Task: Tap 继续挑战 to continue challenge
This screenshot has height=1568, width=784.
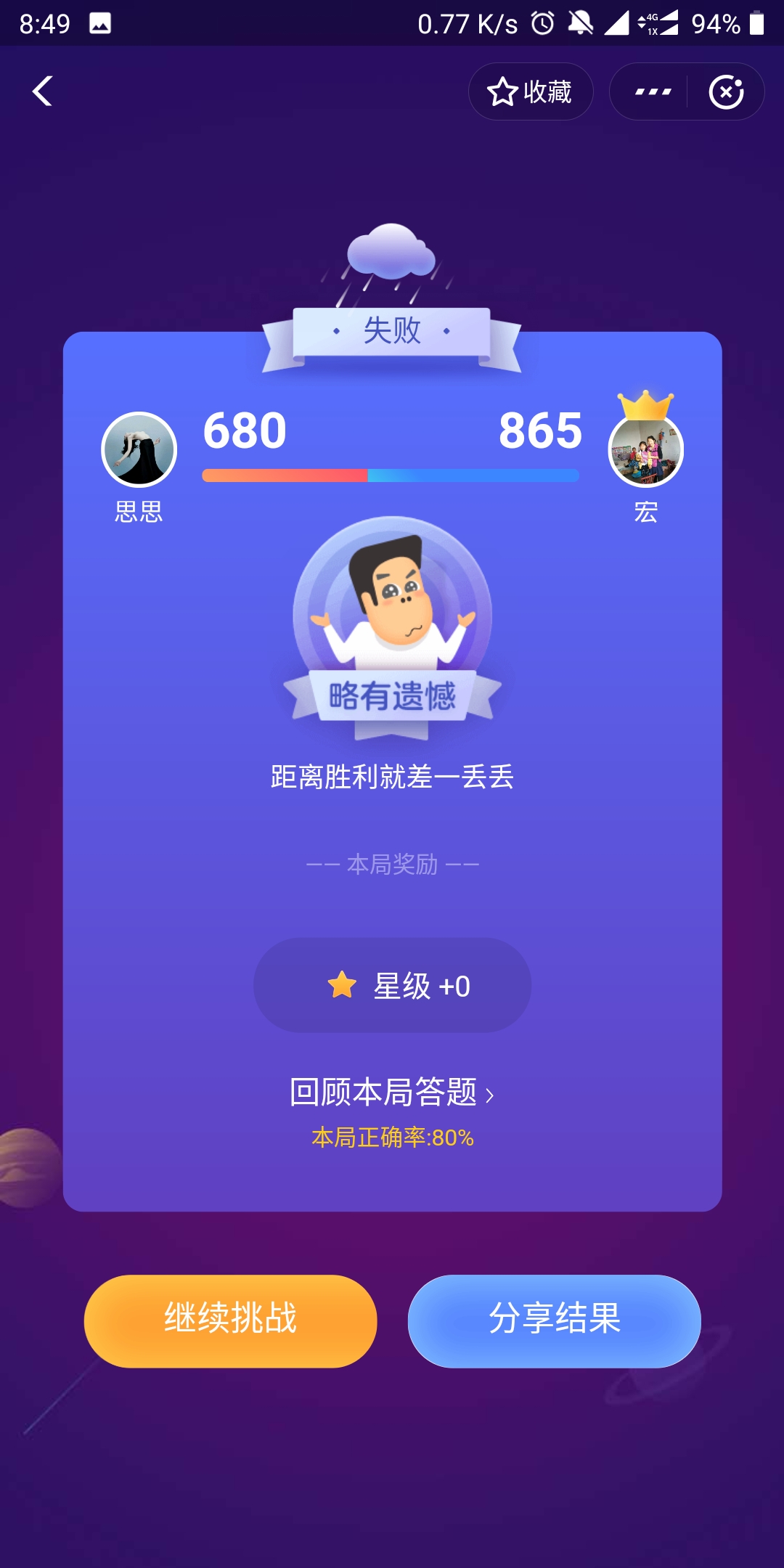Action: (x=231, y=1321)
